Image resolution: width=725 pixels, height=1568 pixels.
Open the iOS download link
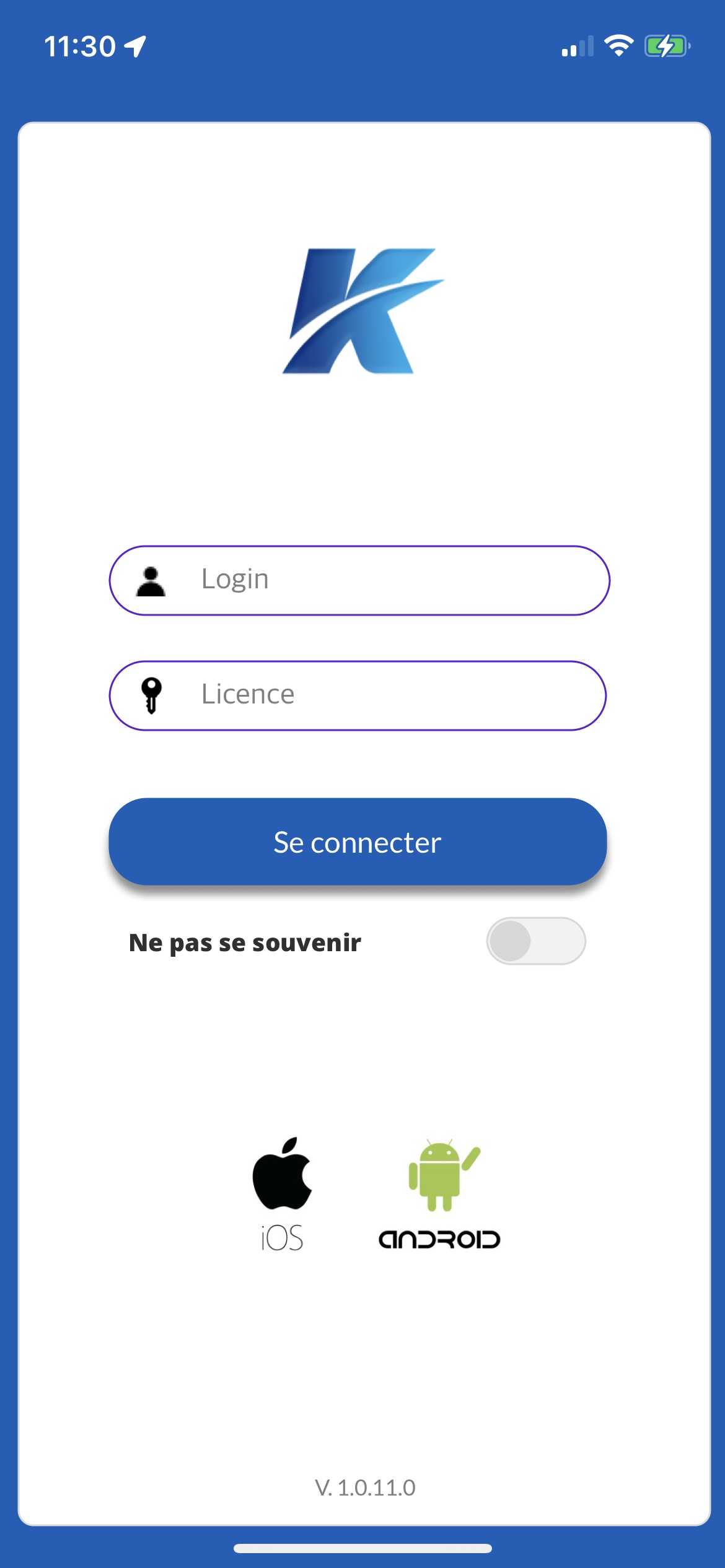pos(283,1194)
